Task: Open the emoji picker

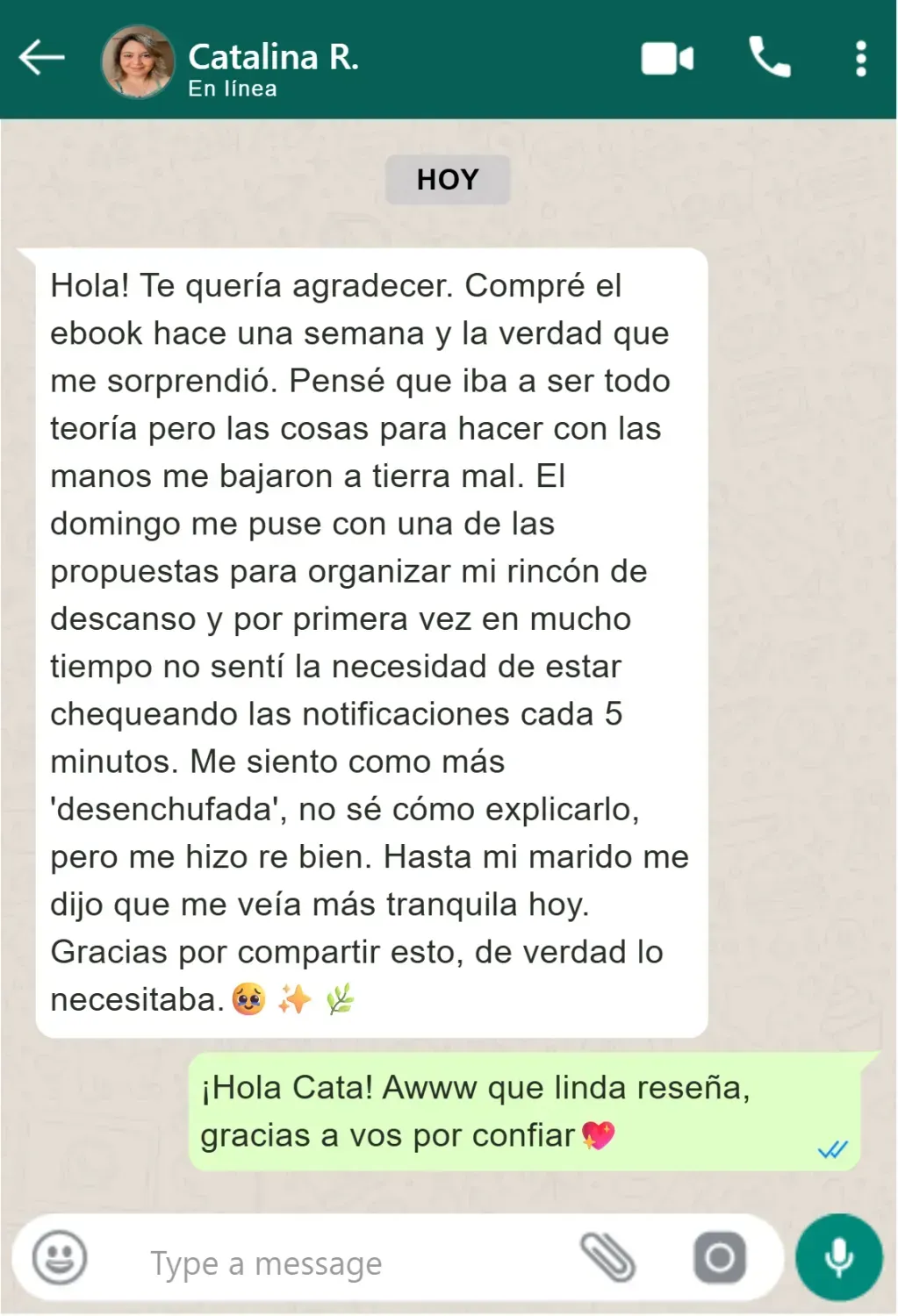Action: click(60, 1258)
